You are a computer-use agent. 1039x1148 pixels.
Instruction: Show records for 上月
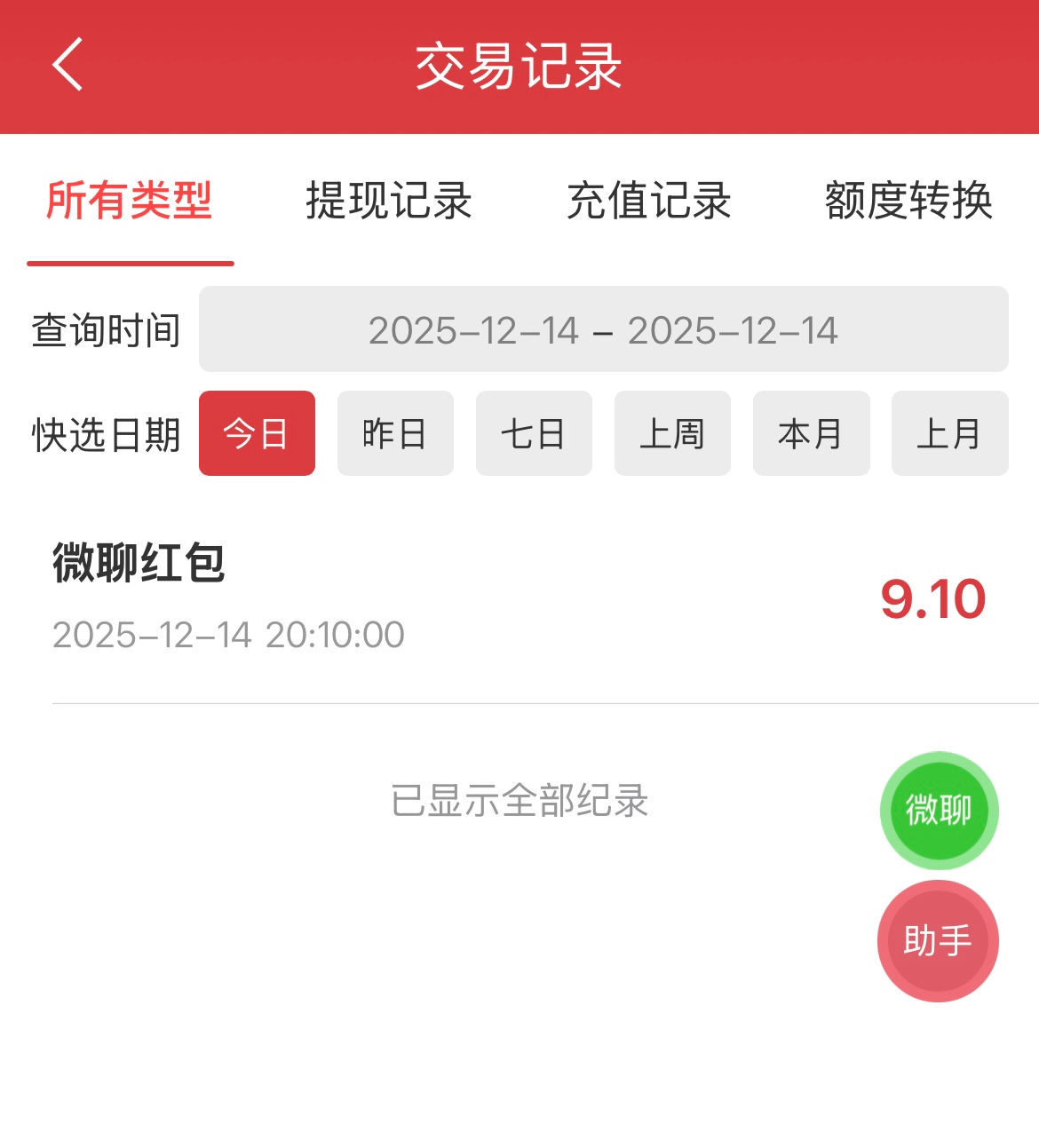click(949, 434)
